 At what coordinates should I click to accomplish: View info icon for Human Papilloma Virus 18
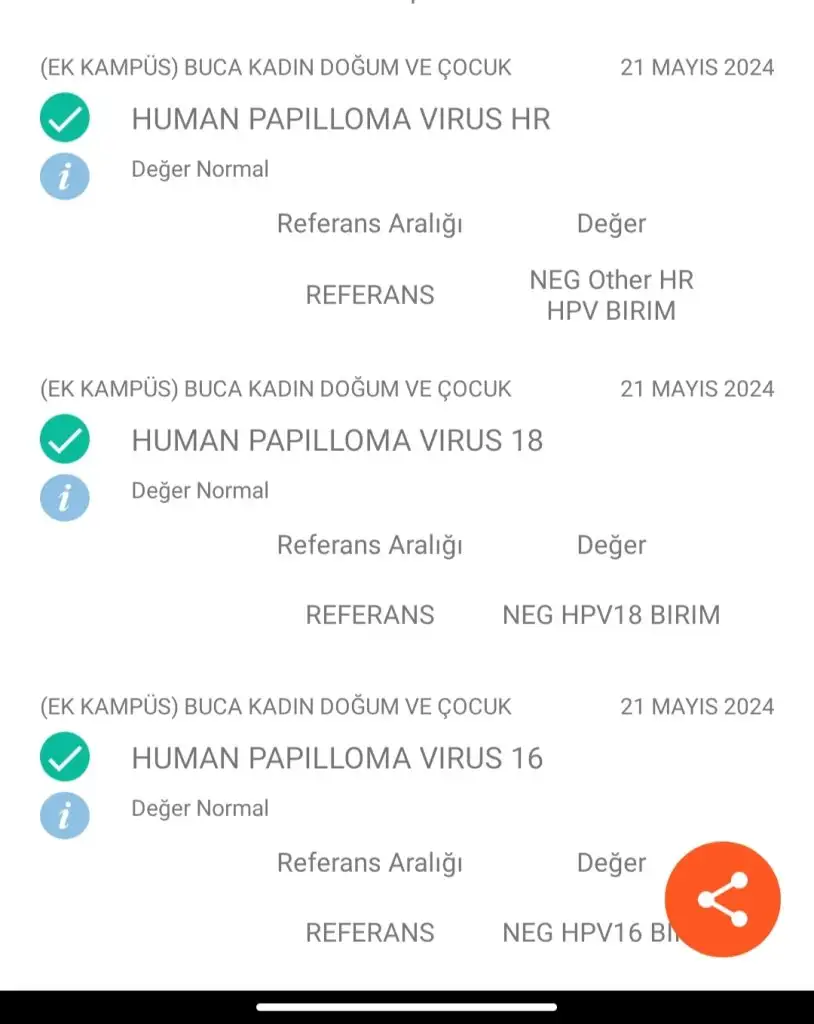(x=65, y=498)
